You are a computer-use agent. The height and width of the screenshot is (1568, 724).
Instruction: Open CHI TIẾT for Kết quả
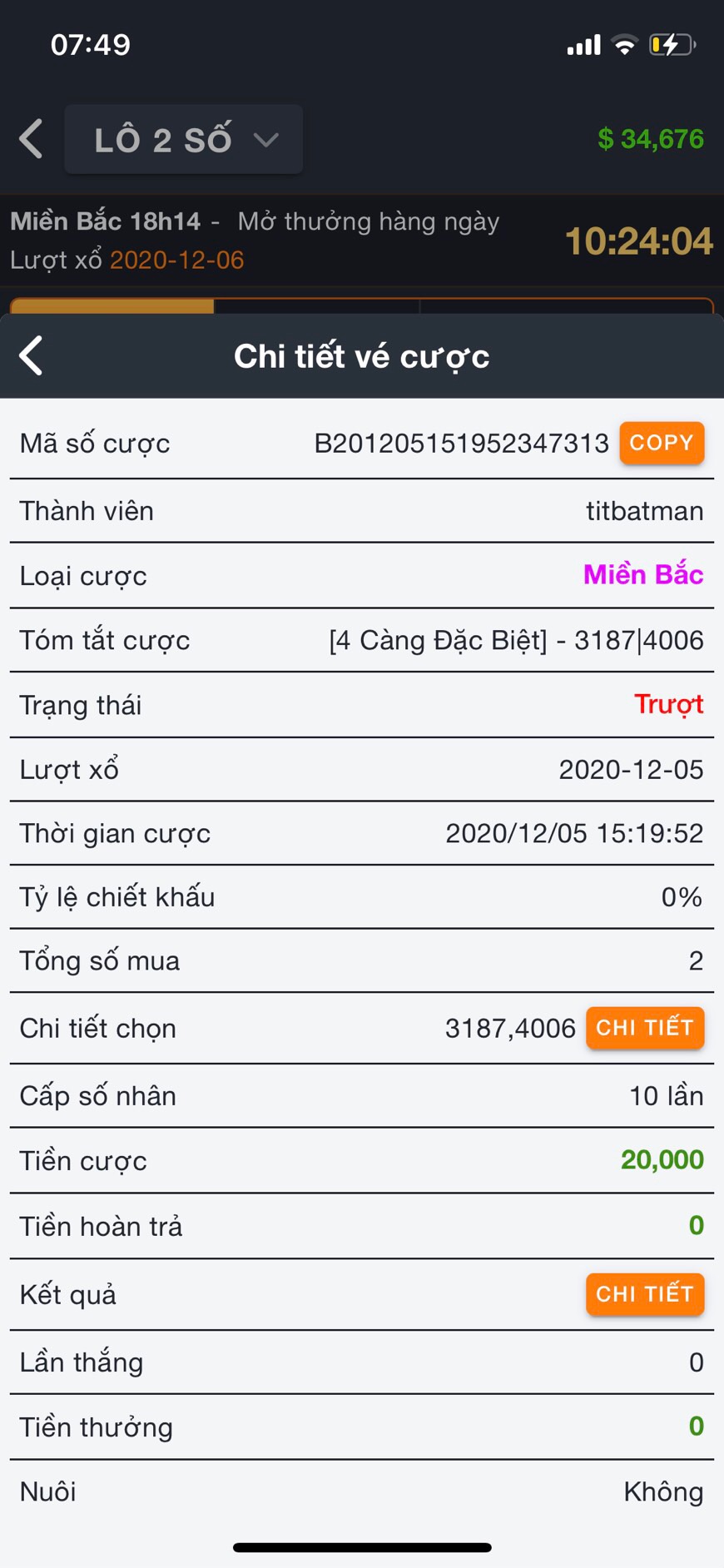(645, 1294)
